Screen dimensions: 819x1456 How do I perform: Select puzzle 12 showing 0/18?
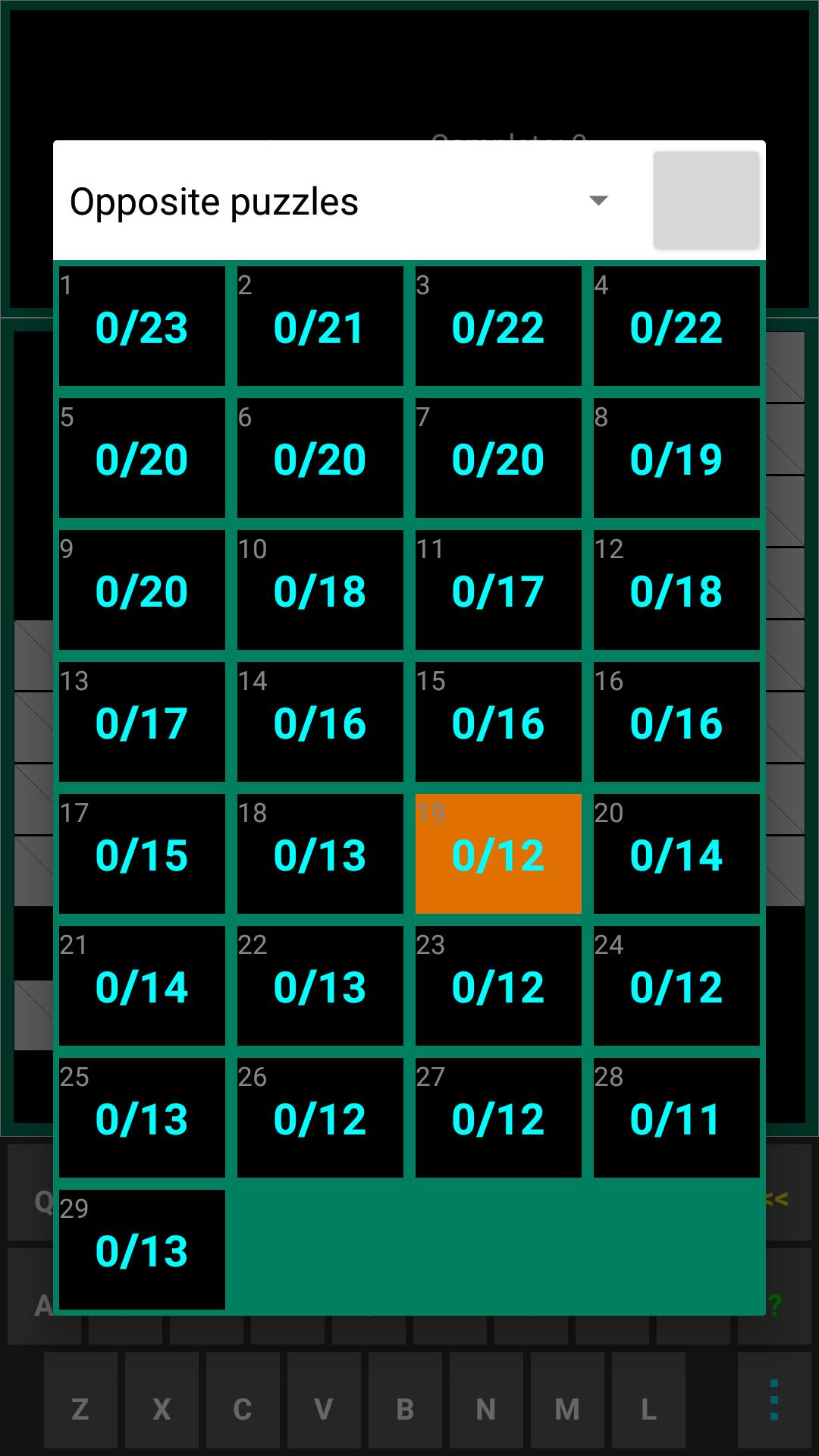click(676, 590)
